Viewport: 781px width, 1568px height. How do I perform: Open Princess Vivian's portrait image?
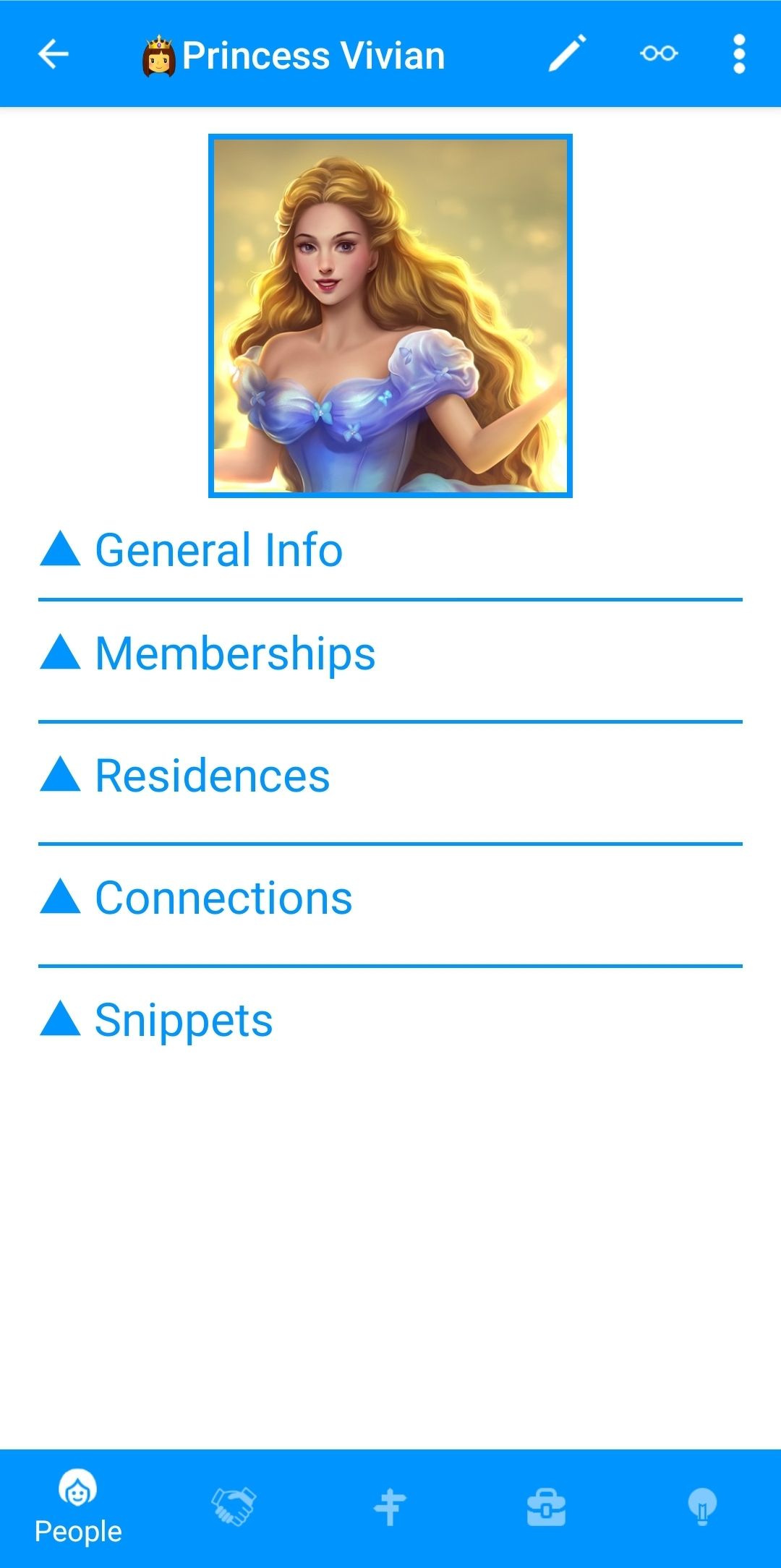[x=390, y=316]
